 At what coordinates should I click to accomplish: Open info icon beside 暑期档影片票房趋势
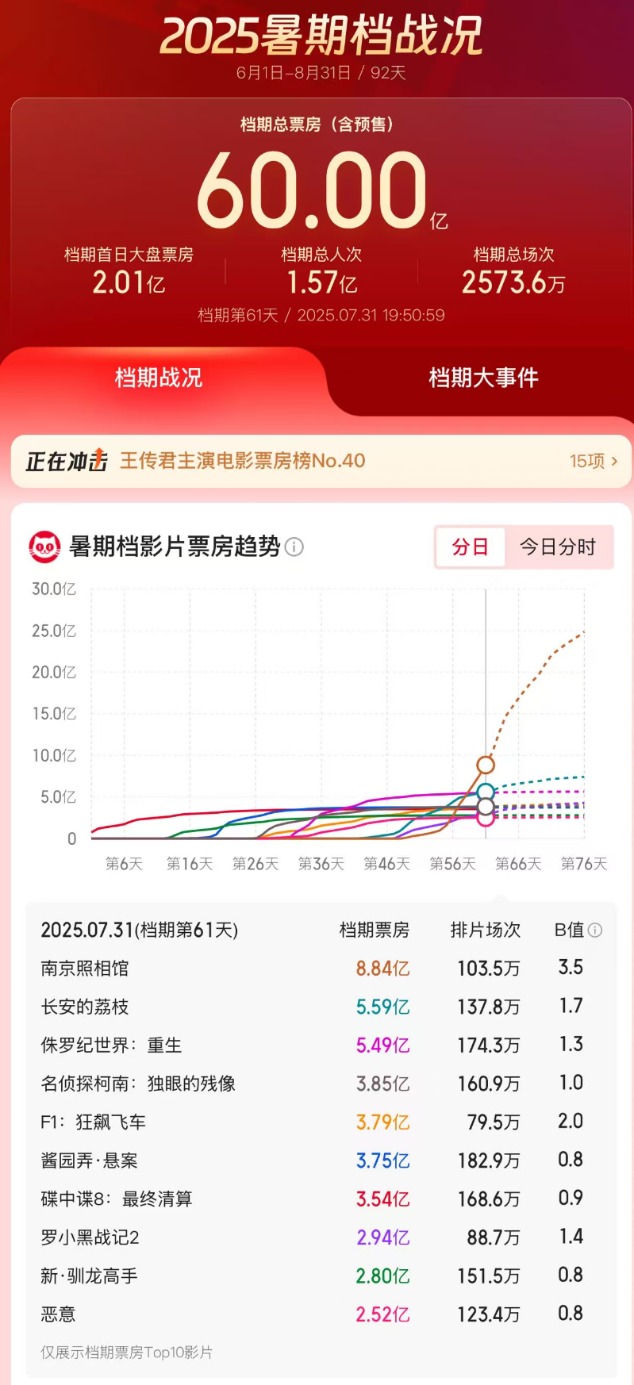(x=294, y=547)
